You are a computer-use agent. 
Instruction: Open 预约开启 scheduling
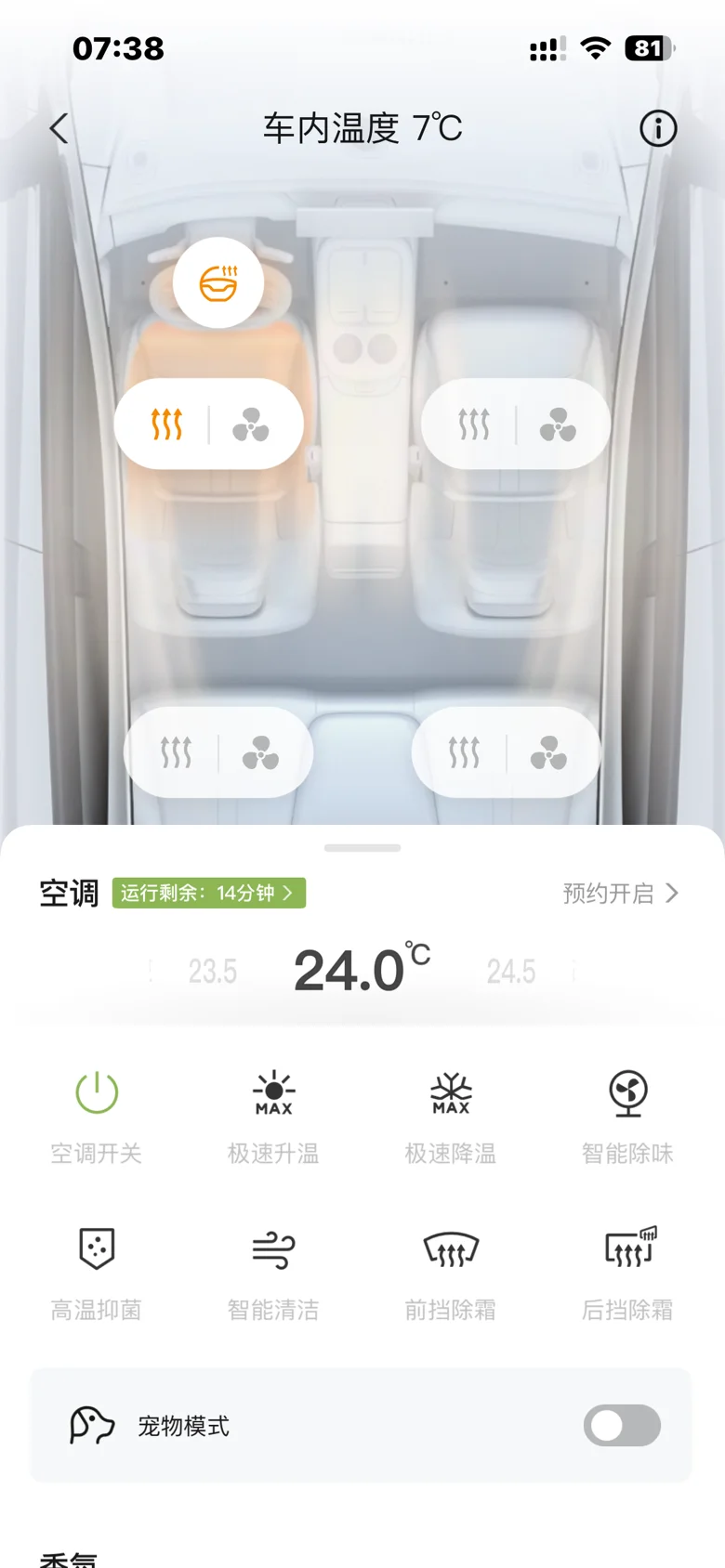point(620,894)
